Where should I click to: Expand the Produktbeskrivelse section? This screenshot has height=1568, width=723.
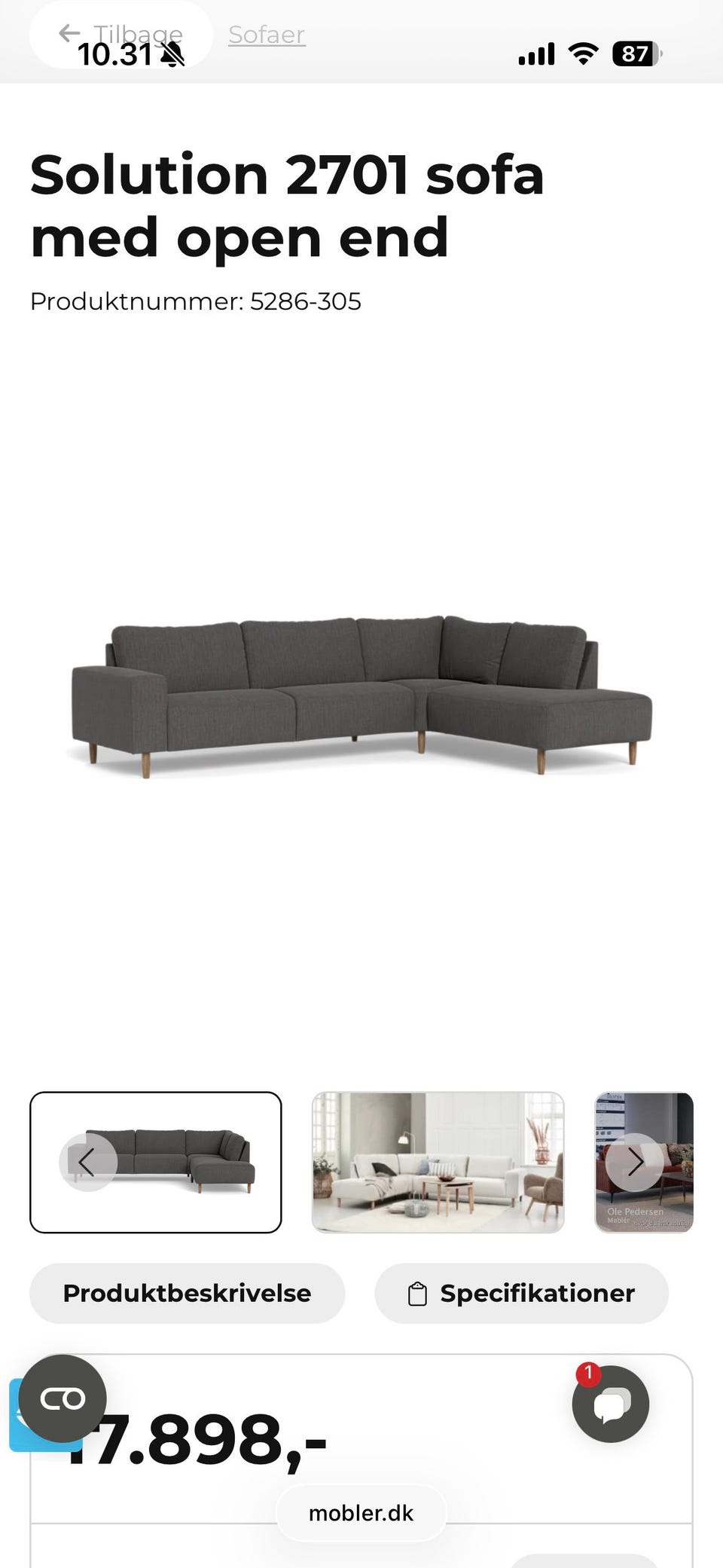coord(188,1293)
